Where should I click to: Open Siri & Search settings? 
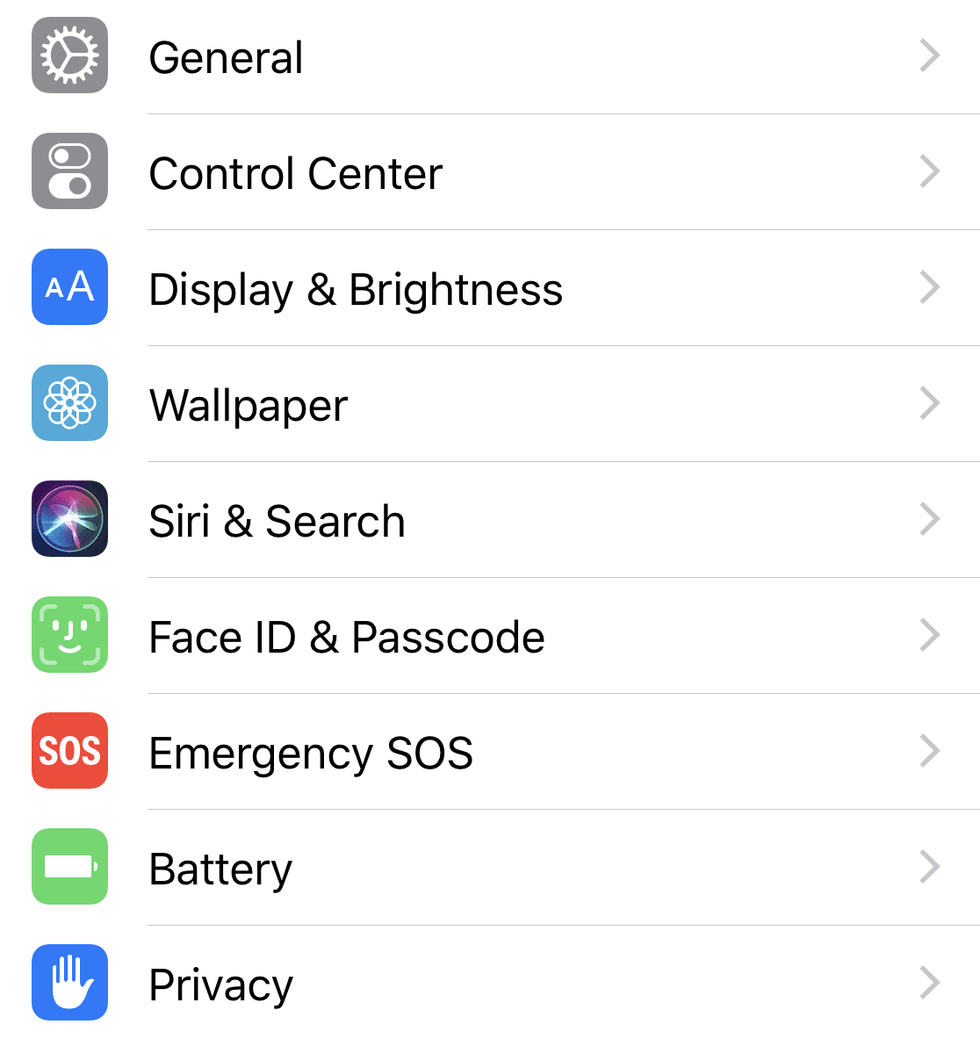pyautogui.click(x=400, y=519)
